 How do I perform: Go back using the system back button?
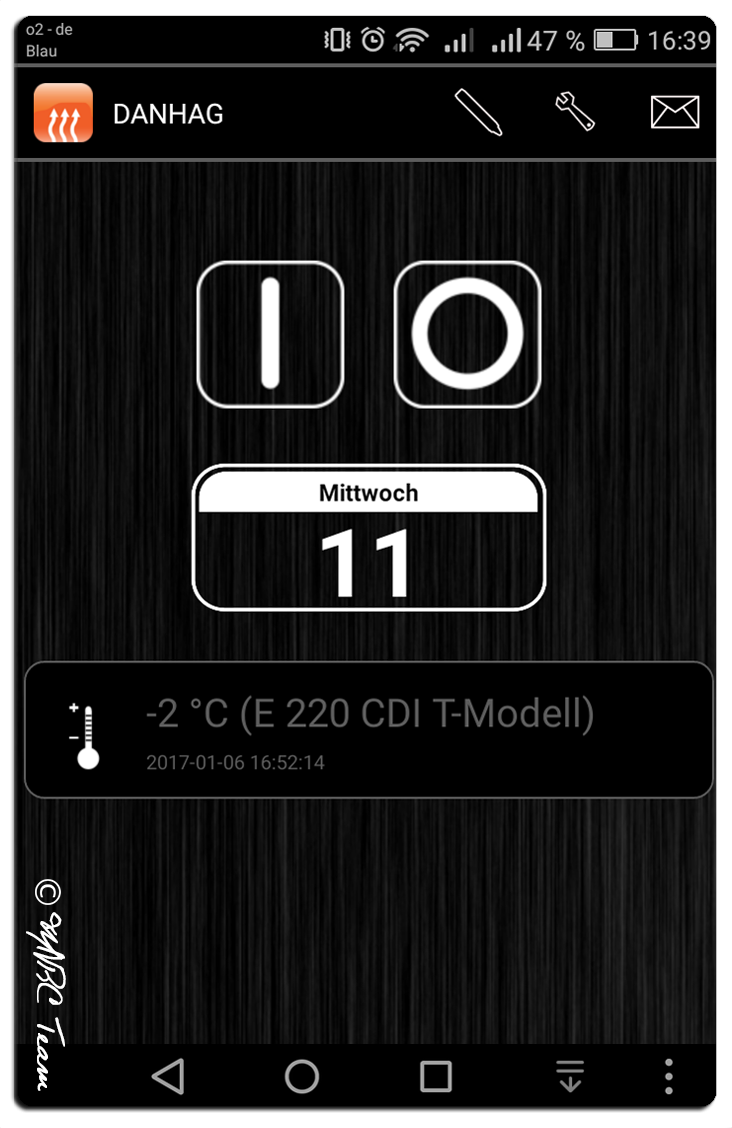coord(168,1076)
